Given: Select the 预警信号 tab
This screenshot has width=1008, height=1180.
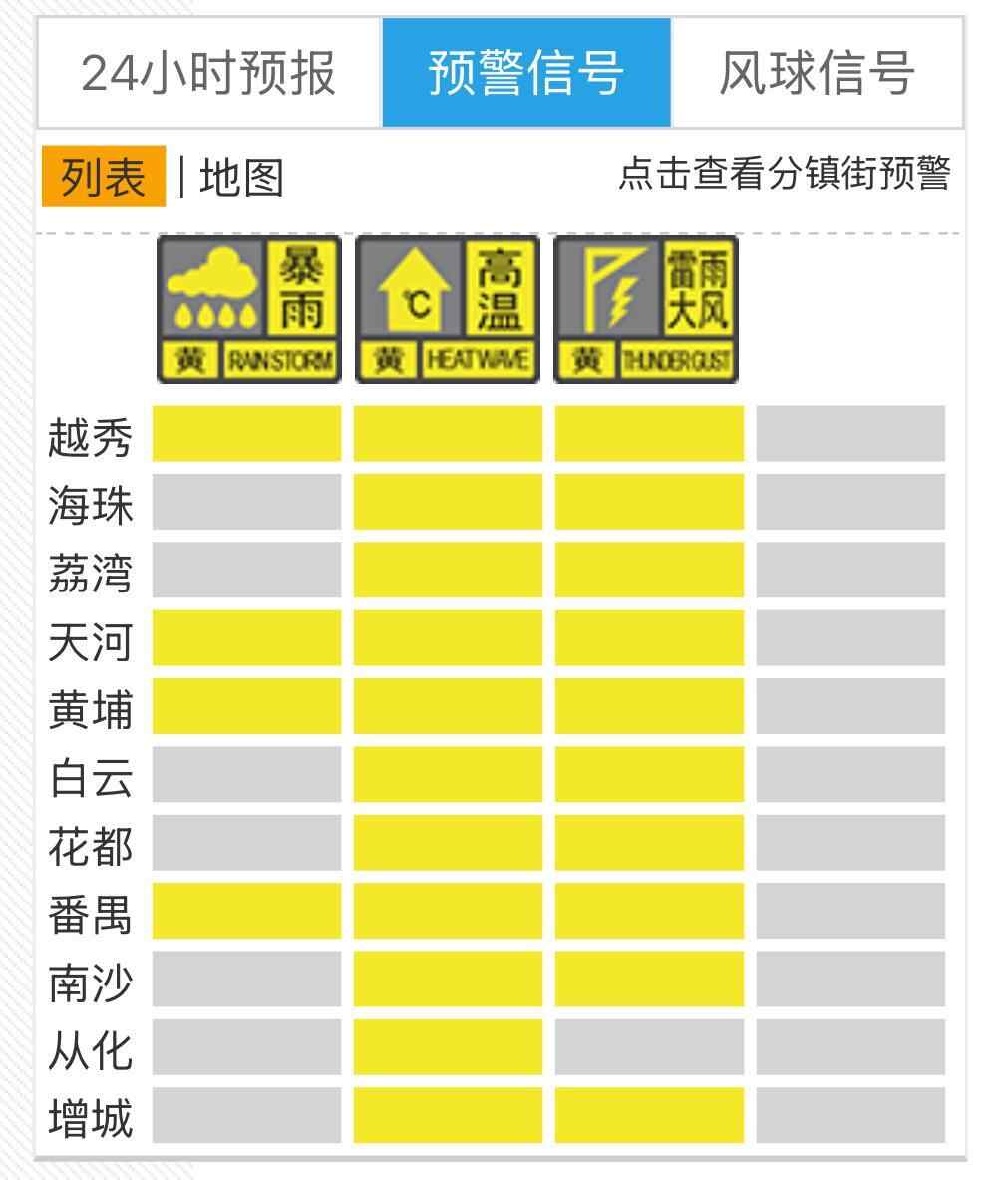Looking at the screenshot, I should click(526, 73).
